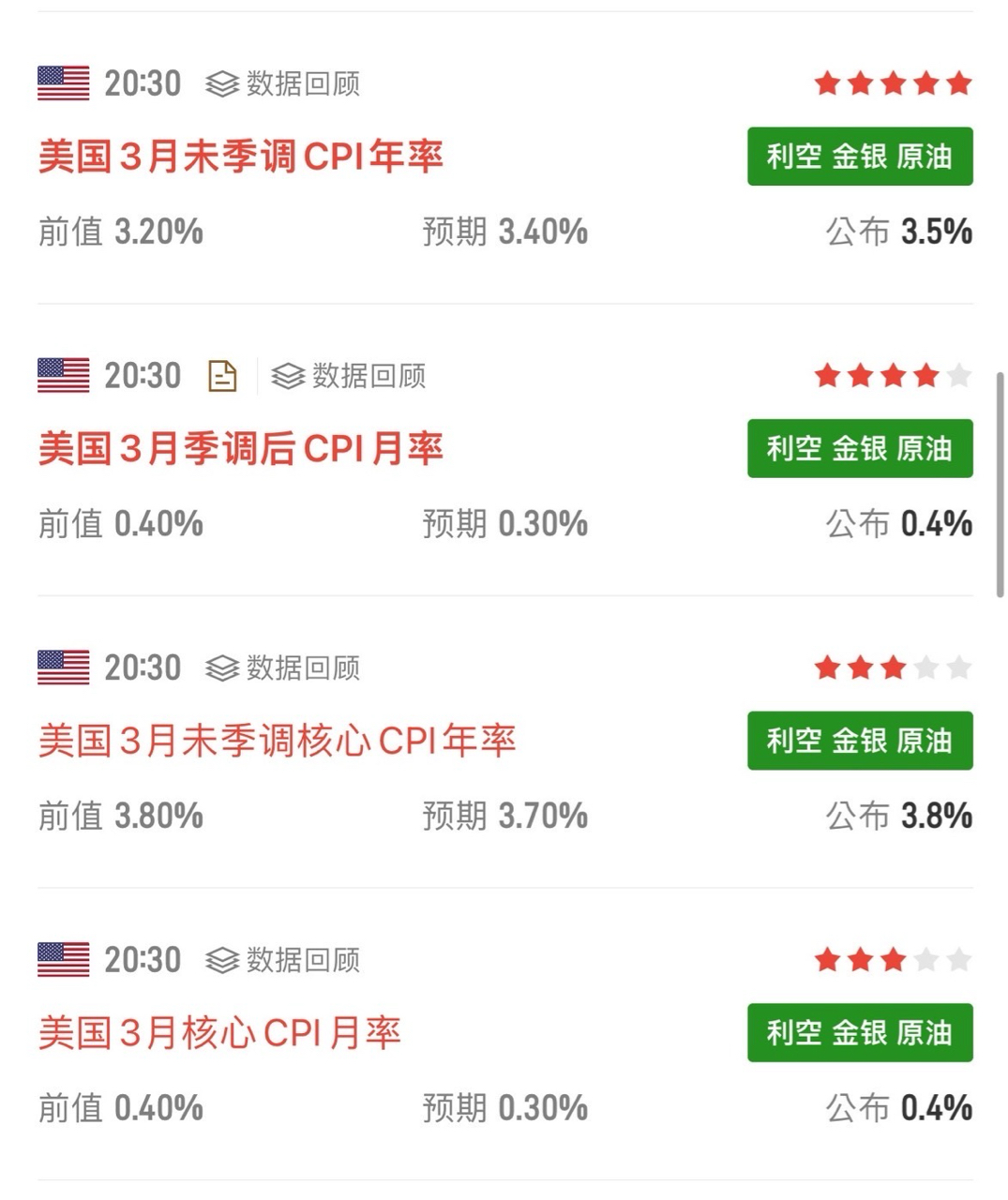The height and width of the screenshot is (1200, 1008).
Task: Click the 利空金银原油 tag on second entry
Action: pyautogui.click(x=859, y=449)
